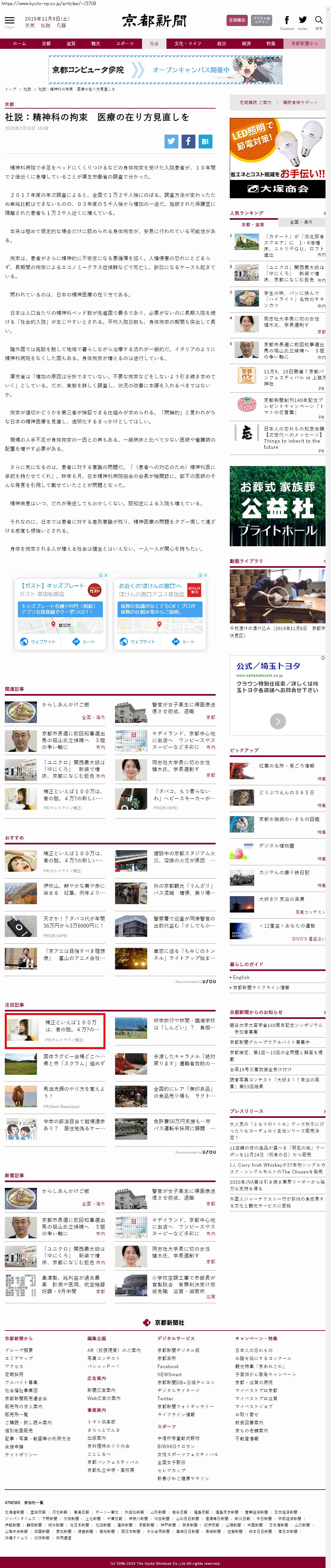The width and height of the screenshot is (331, 1568).
Task: Visit the header Facebook page icon
Action: (287, 21)
